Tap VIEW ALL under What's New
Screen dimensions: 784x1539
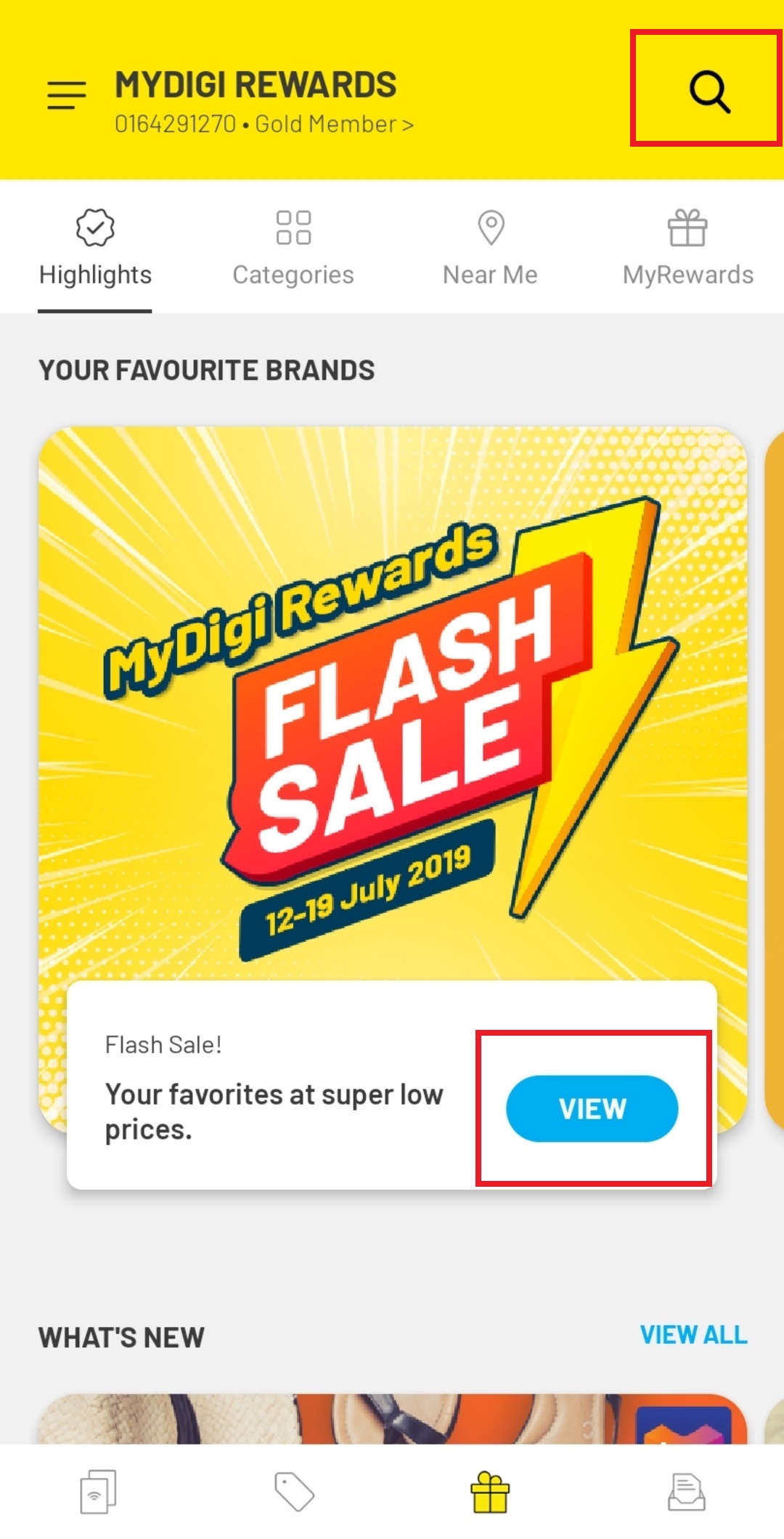pos(693,1334)
